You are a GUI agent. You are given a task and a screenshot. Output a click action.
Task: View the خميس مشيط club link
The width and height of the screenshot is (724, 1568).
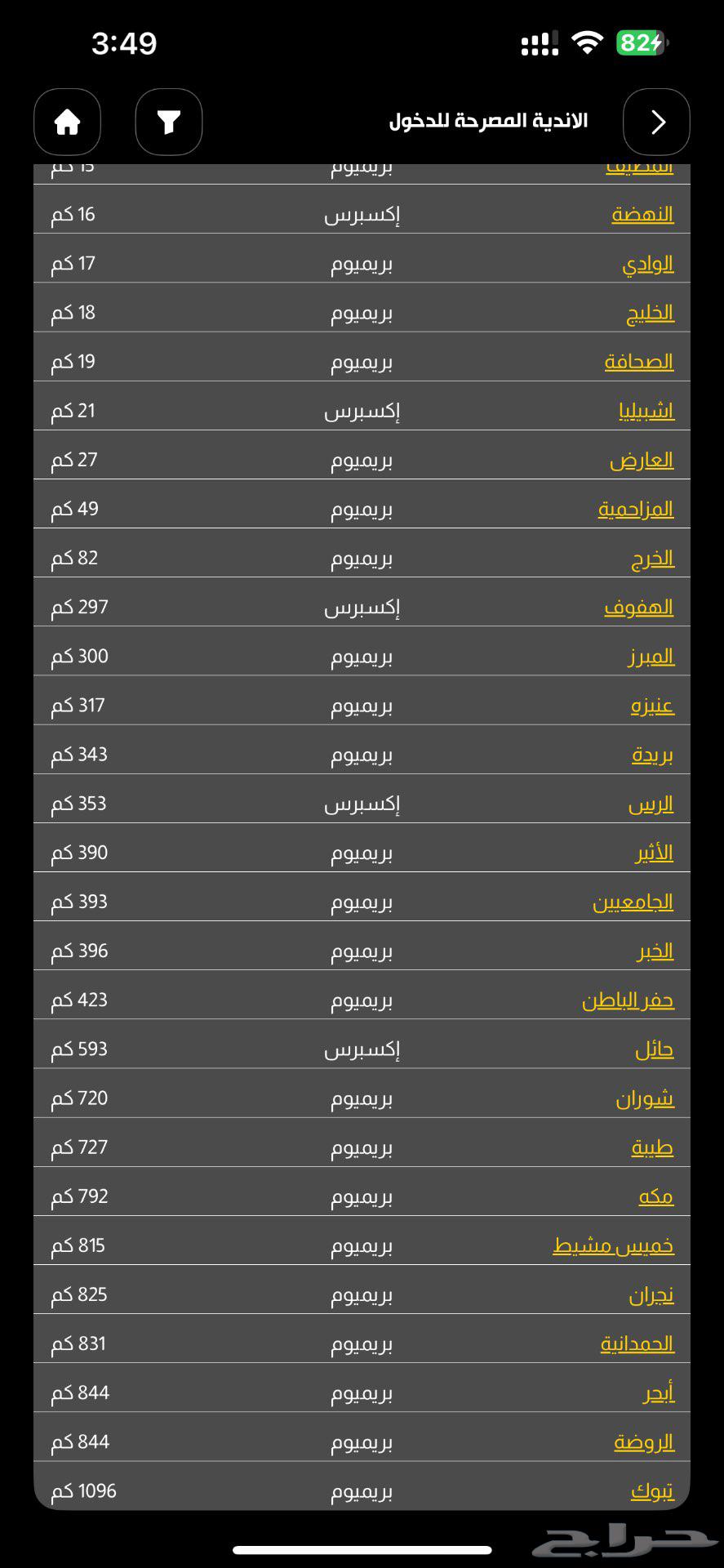point(613,1245)
